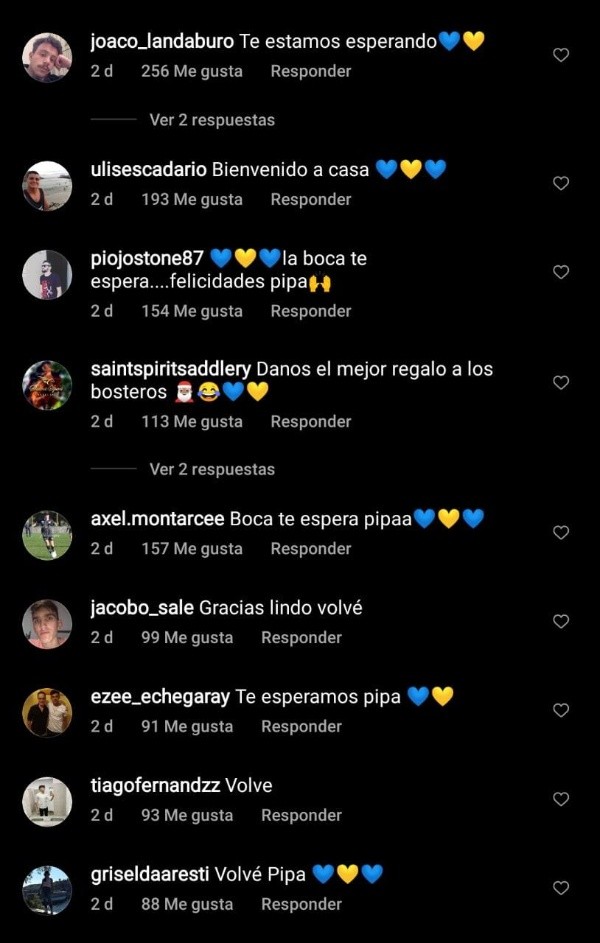Expand 2 replies under saintspiritsaddlery's comment

[211, 469]
